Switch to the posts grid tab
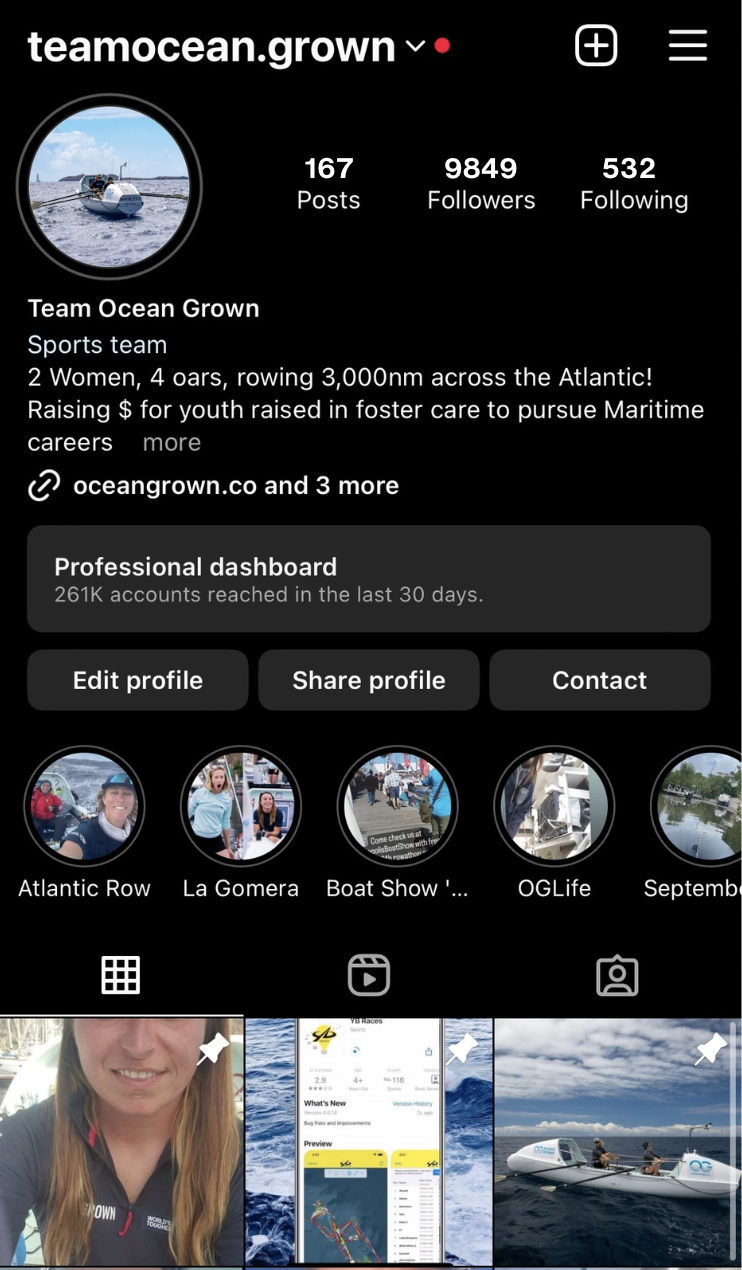This screenshot has width=742, height=1270. 121,975
